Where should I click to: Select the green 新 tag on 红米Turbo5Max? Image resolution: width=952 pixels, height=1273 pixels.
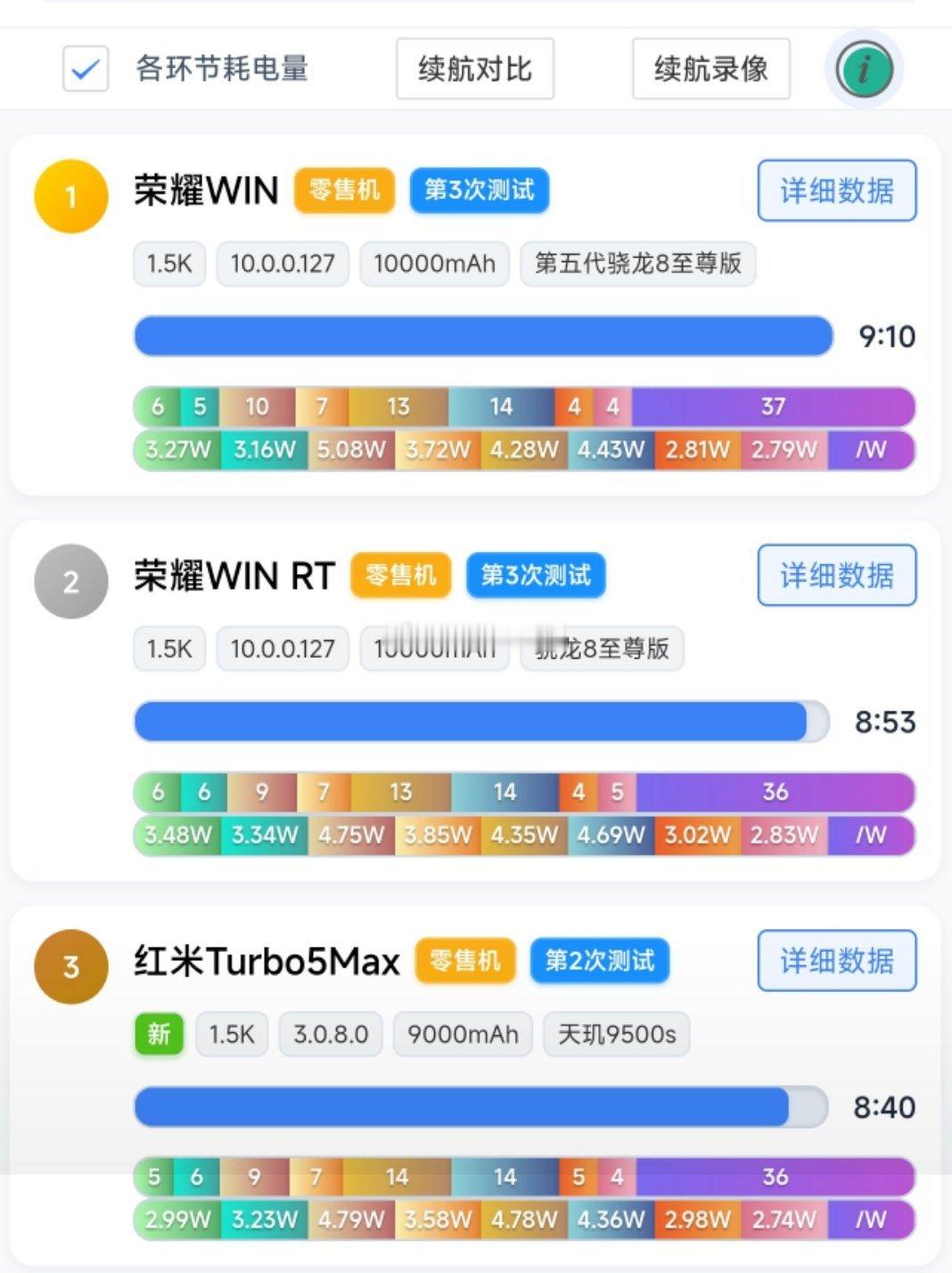pyautogui.click(x=158, y=1034)
